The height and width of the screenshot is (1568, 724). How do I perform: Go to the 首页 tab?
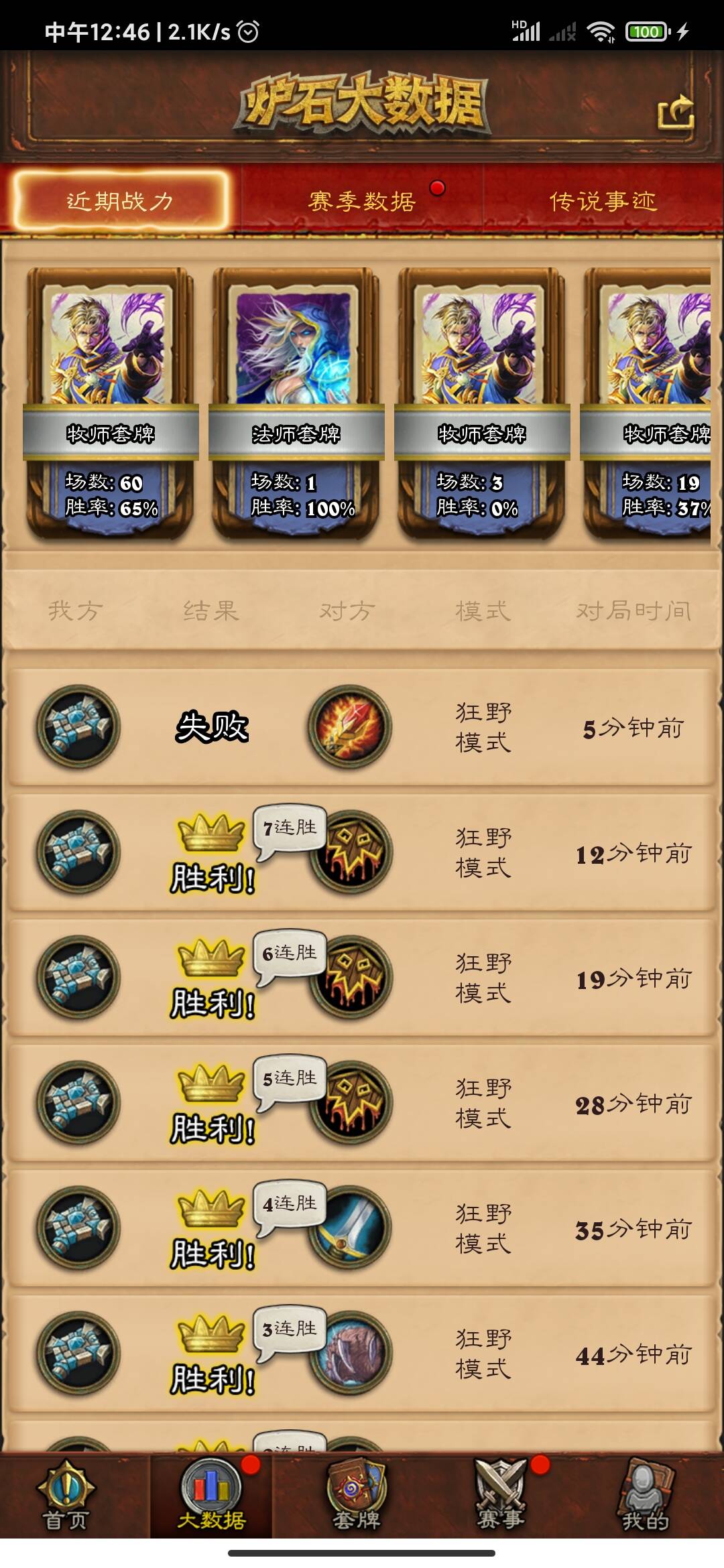66,1496
